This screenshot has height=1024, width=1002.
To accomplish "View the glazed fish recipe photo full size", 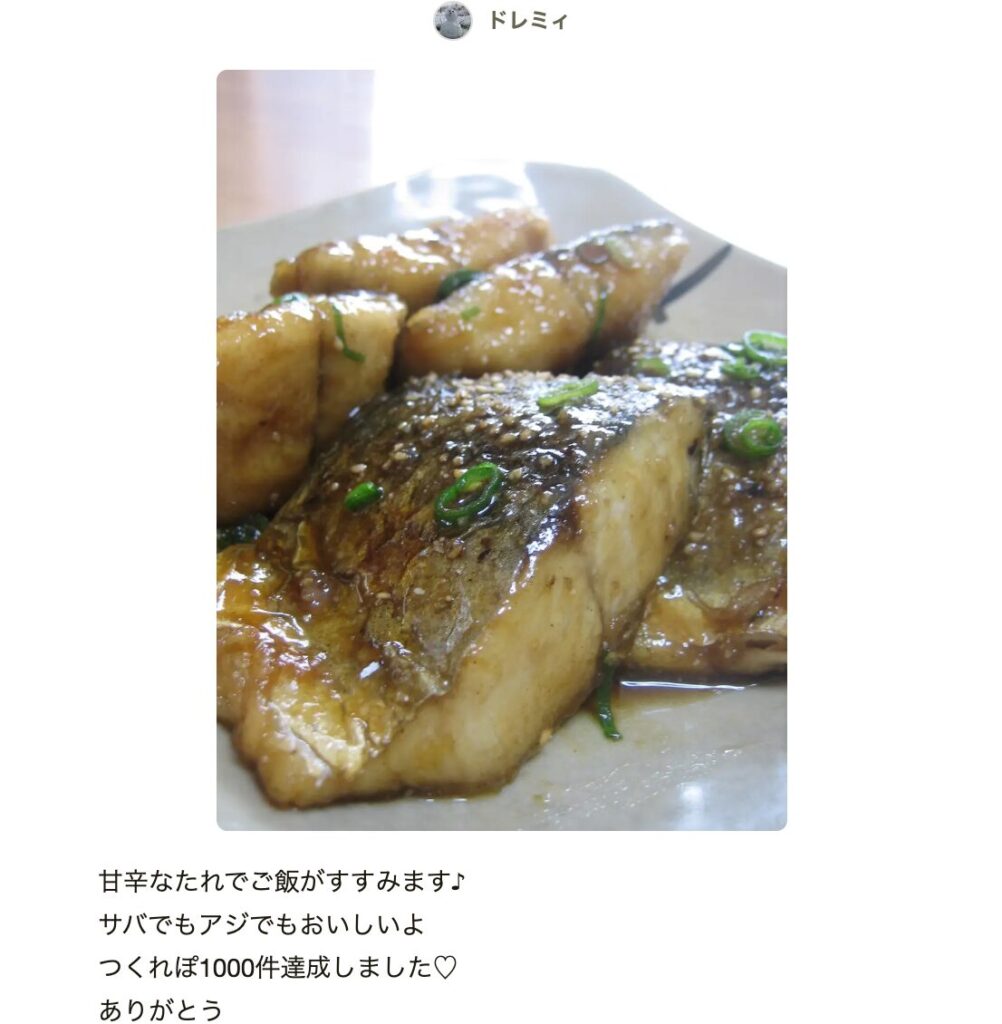I will click(501, 449).
